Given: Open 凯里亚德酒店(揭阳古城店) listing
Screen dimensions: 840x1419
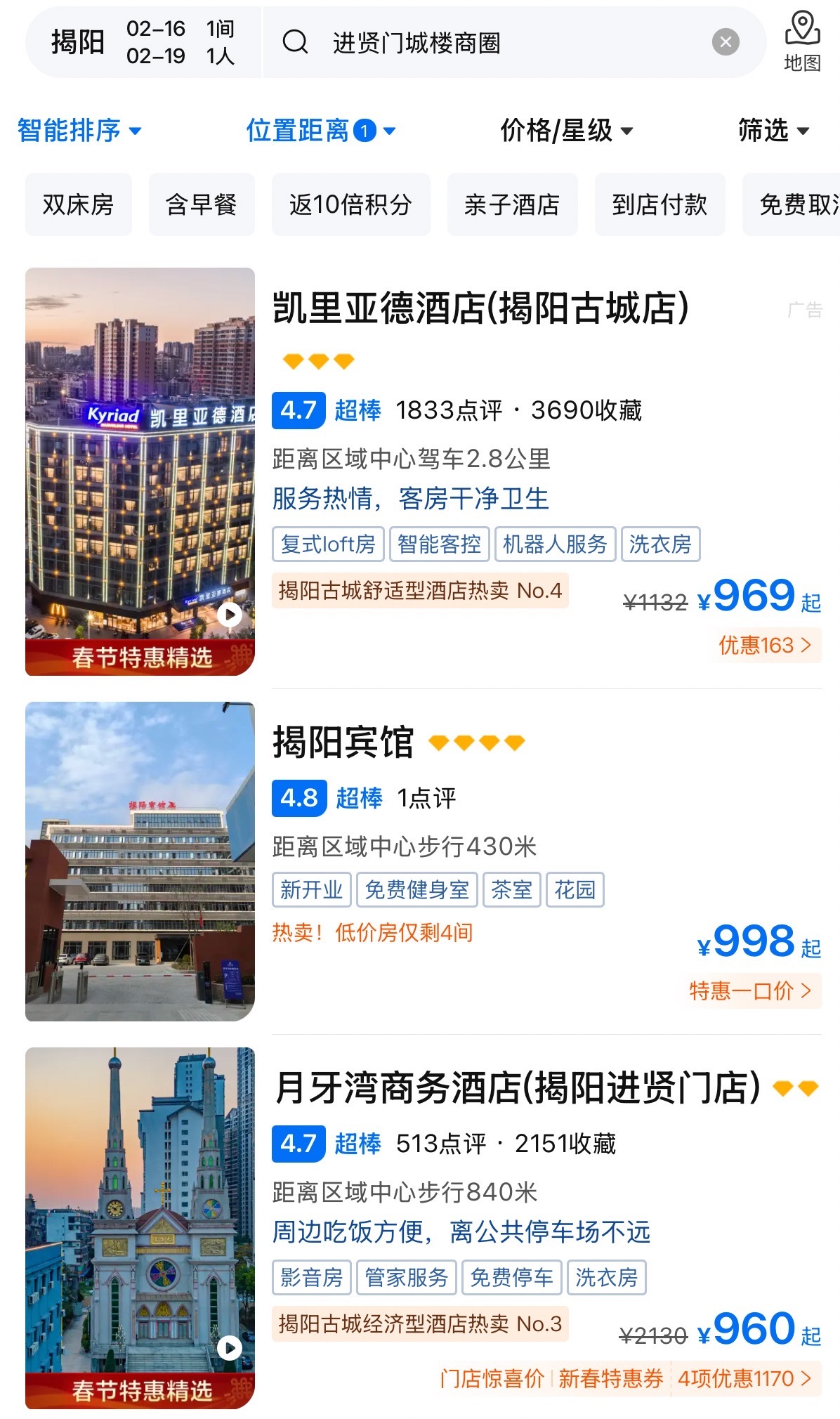Looking at the screenshot, I should pyautogui.click(x=480, y=308).
